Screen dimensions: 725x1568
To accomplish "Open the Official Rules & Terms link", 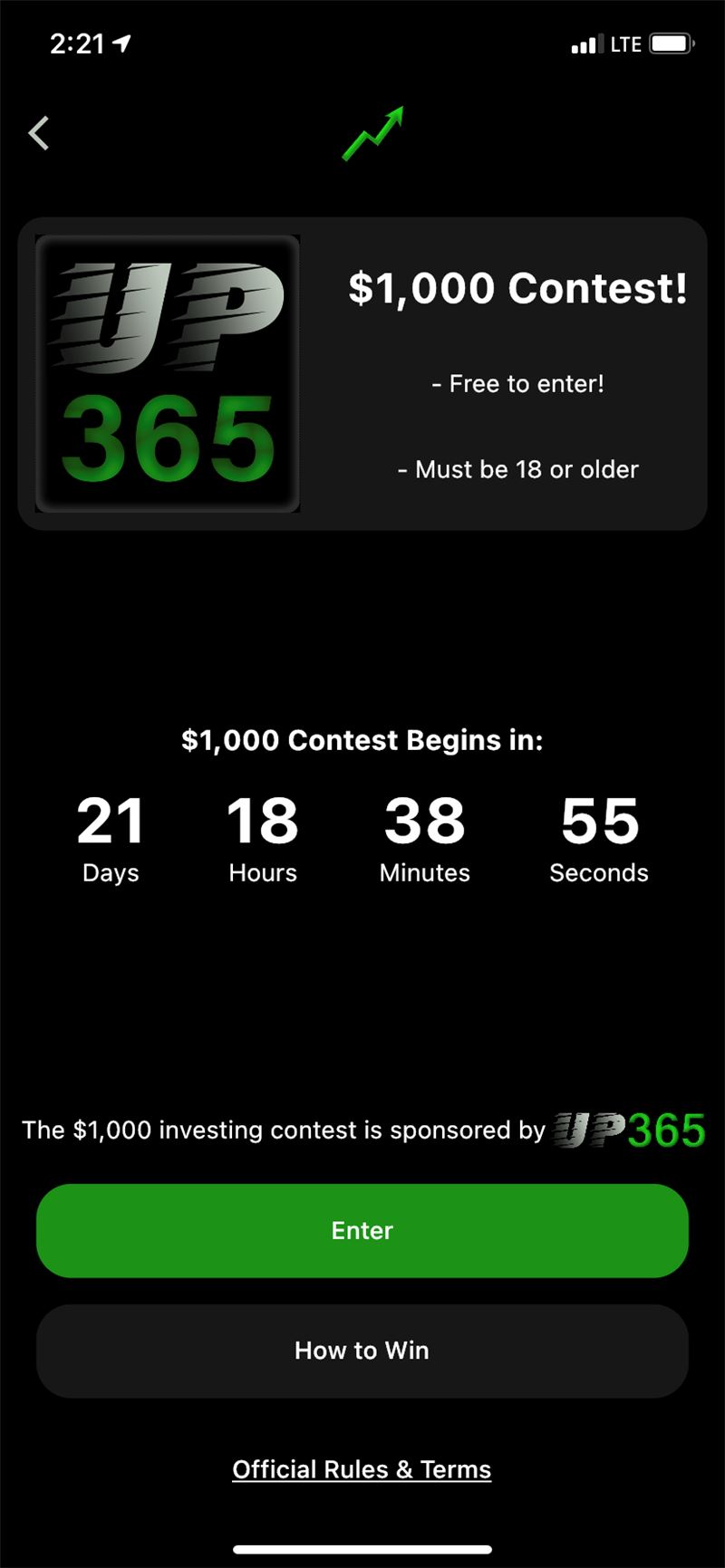I will [362, 1469].
